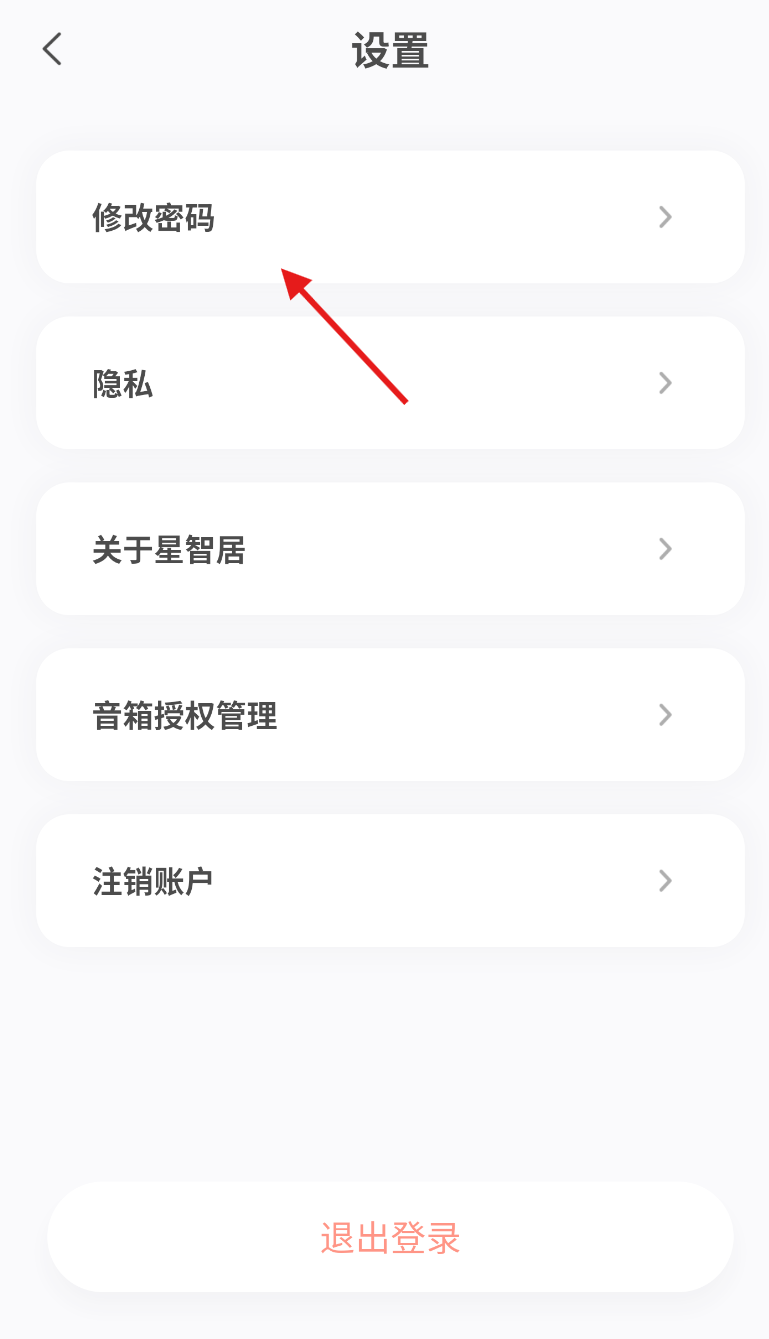769x1339 pixels.
Task: Tap 退出登录 to log out
Action: pyautogui.click(x=390, y=1238)
